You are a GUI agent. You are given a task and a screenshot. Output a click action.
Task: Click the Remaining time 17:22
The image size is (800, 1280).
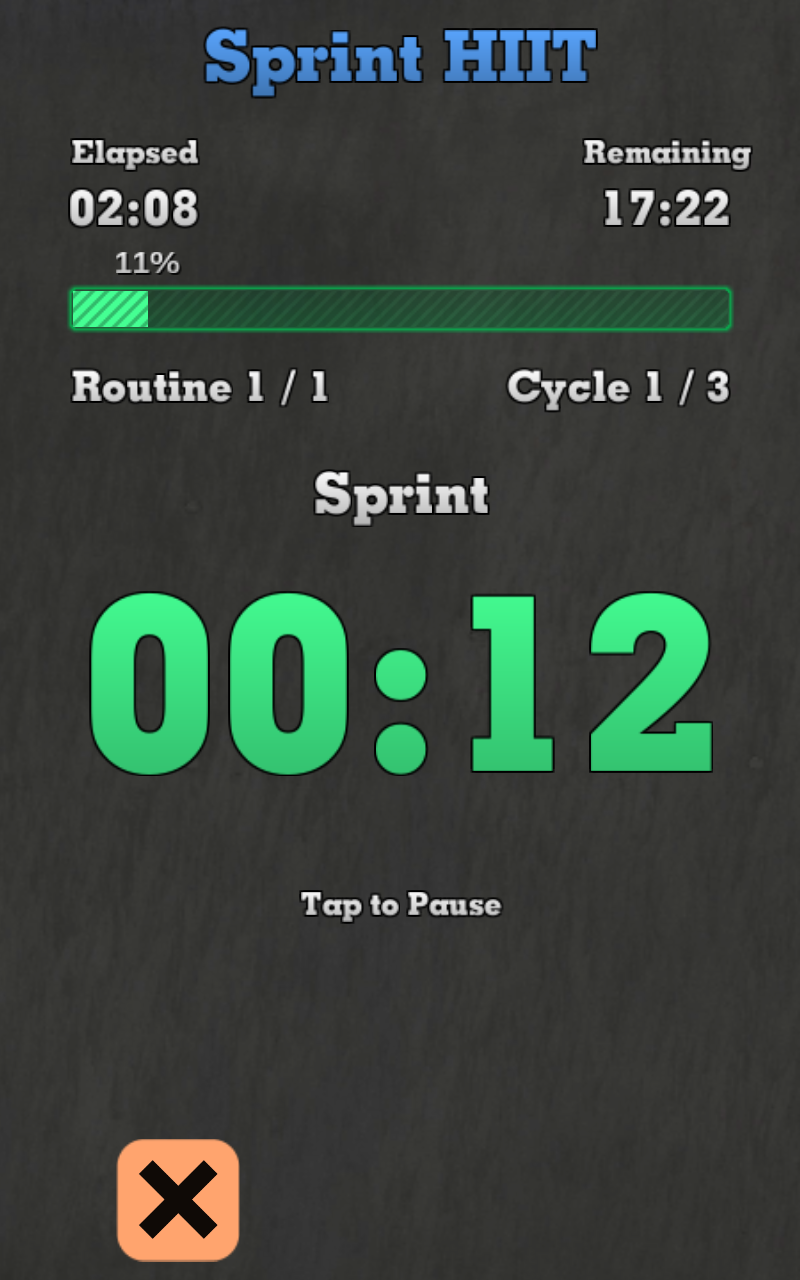point(667,210)
